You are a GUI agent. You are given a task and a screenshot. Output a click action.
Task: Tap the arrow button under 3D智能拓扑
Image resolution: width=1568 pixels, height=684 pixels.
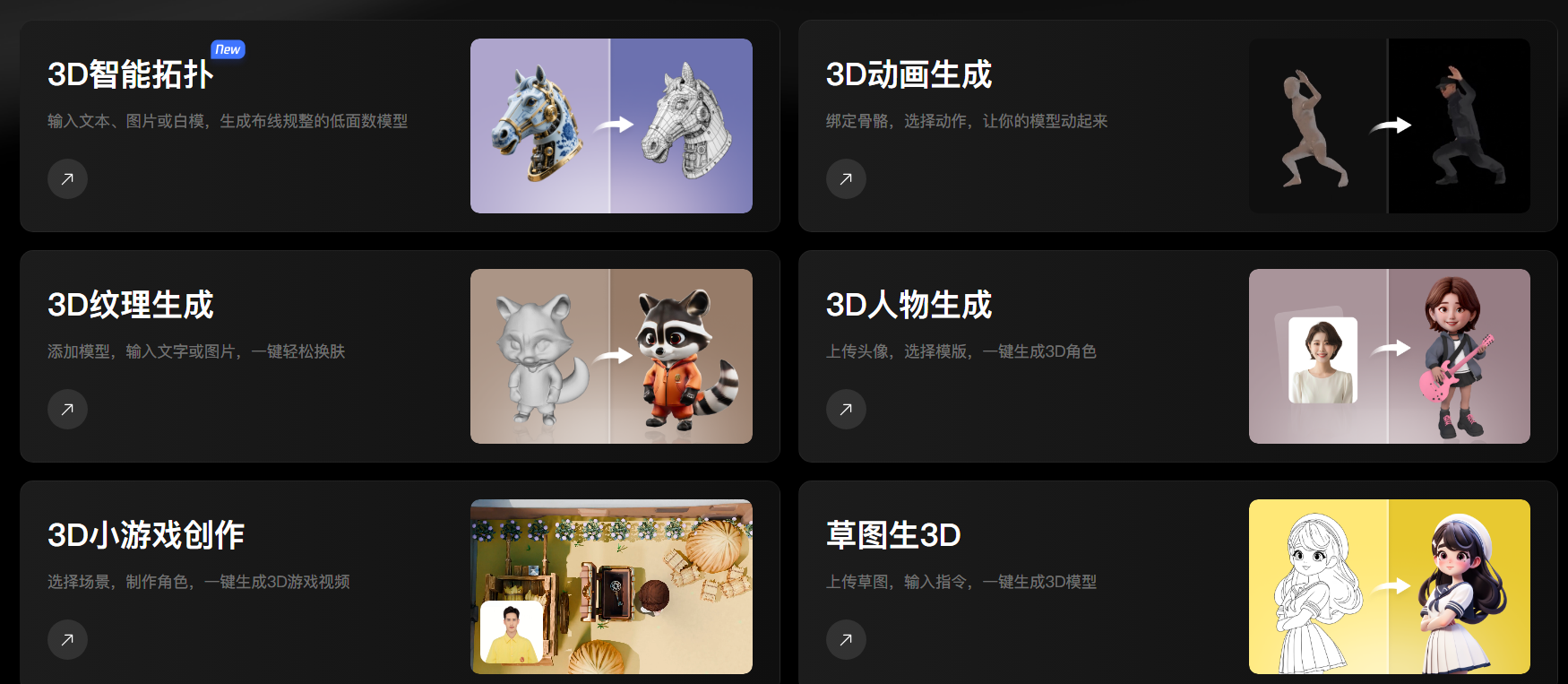tap(67, 179)
